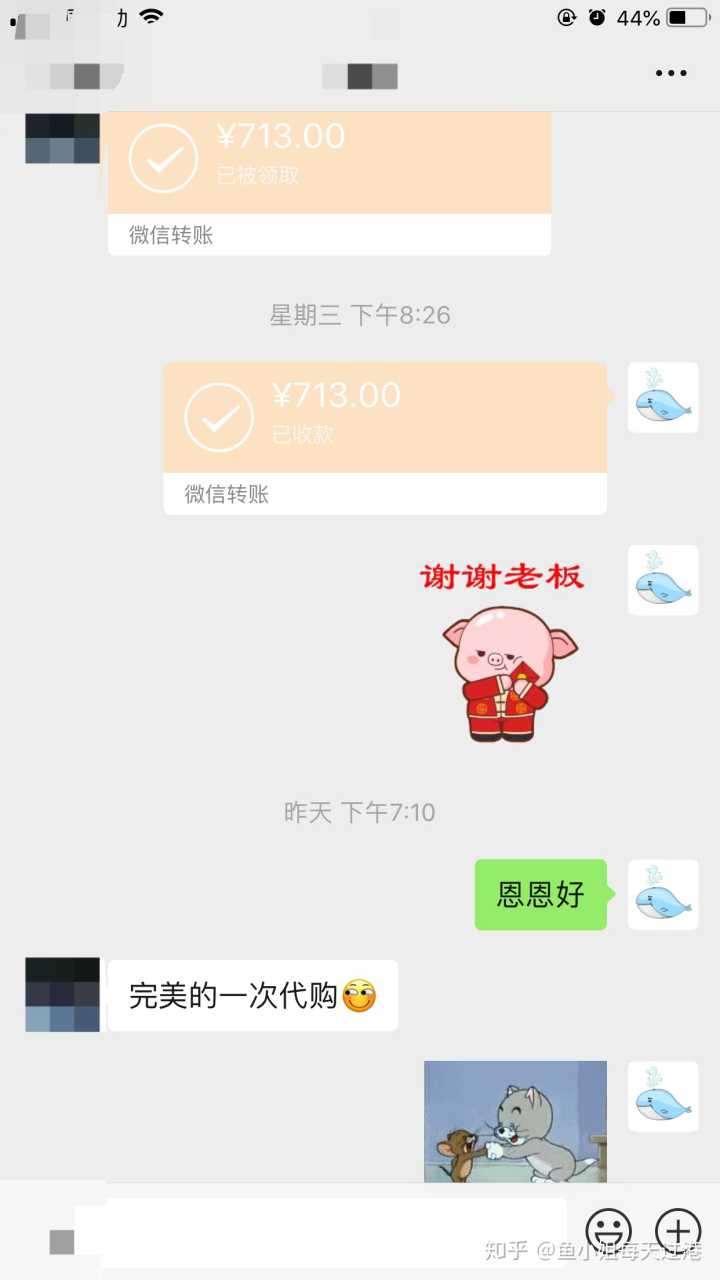
Task: Open the ¥713.00 transfer marked 已被领取
Action: point(329,163)
